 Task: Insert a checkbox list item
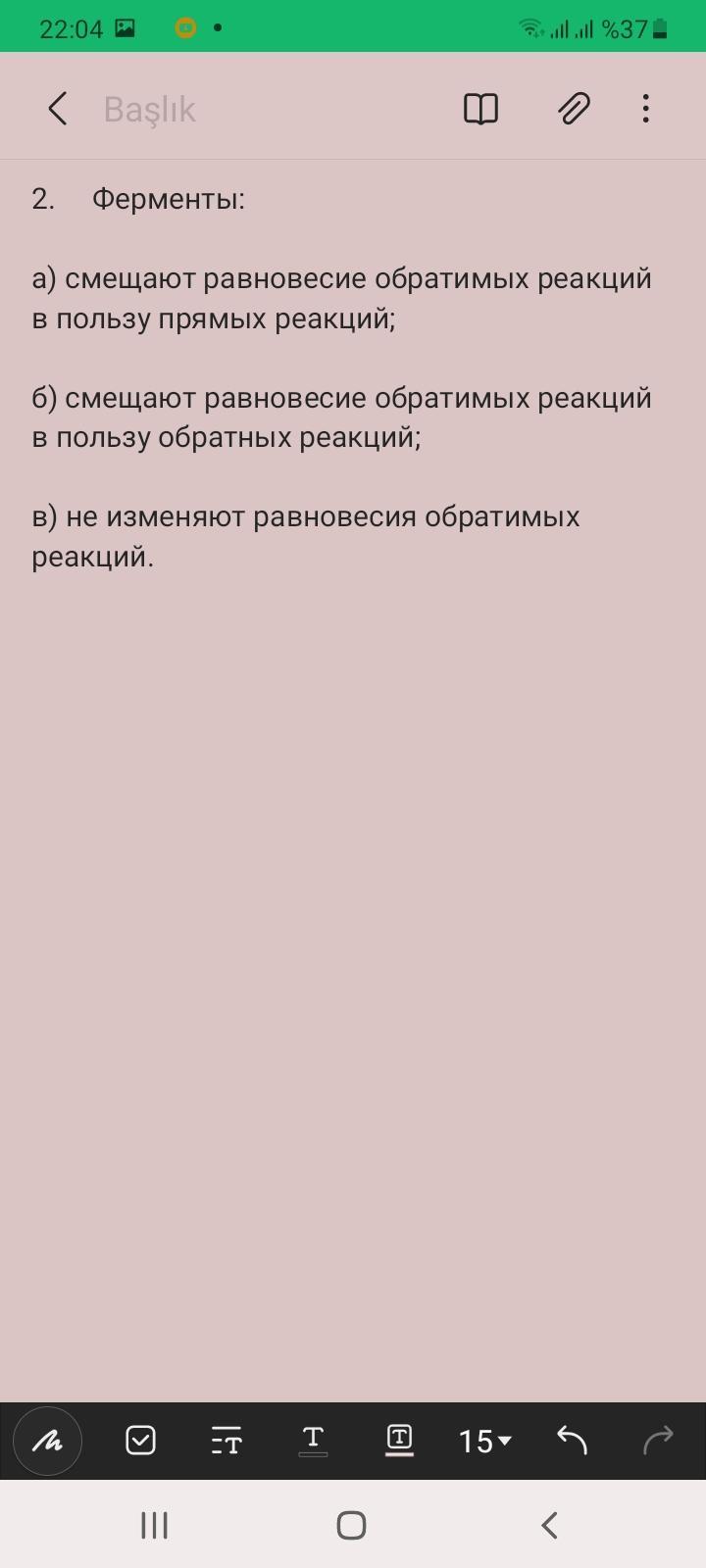141,1441
